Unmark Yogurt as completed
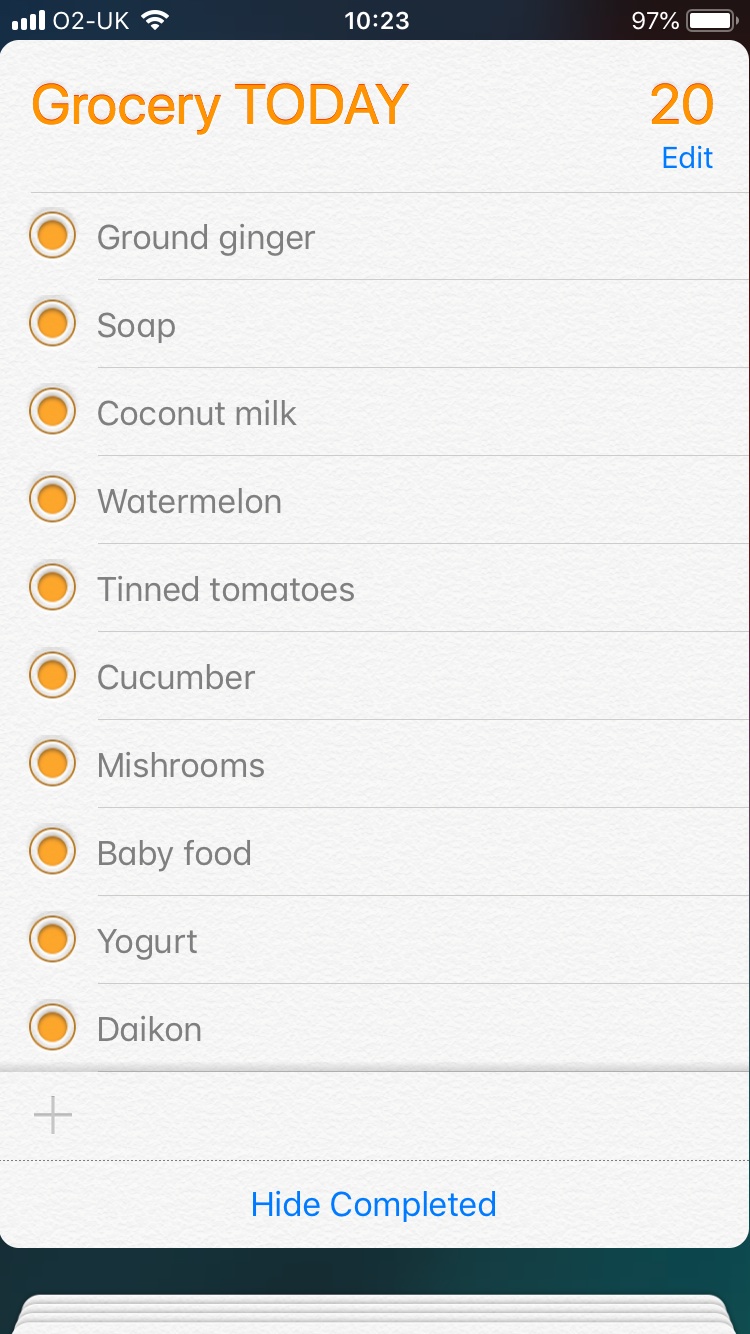Viewport: 750px width, 1334px height. coord(52,940)
